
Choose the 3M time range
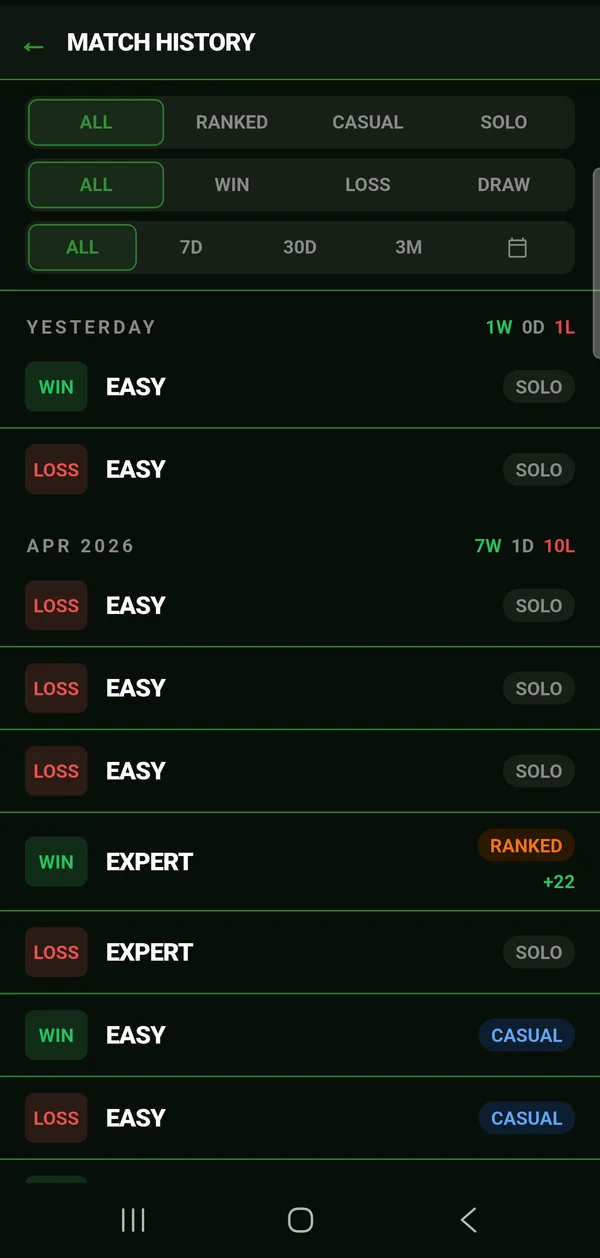[x=408, y=247]
